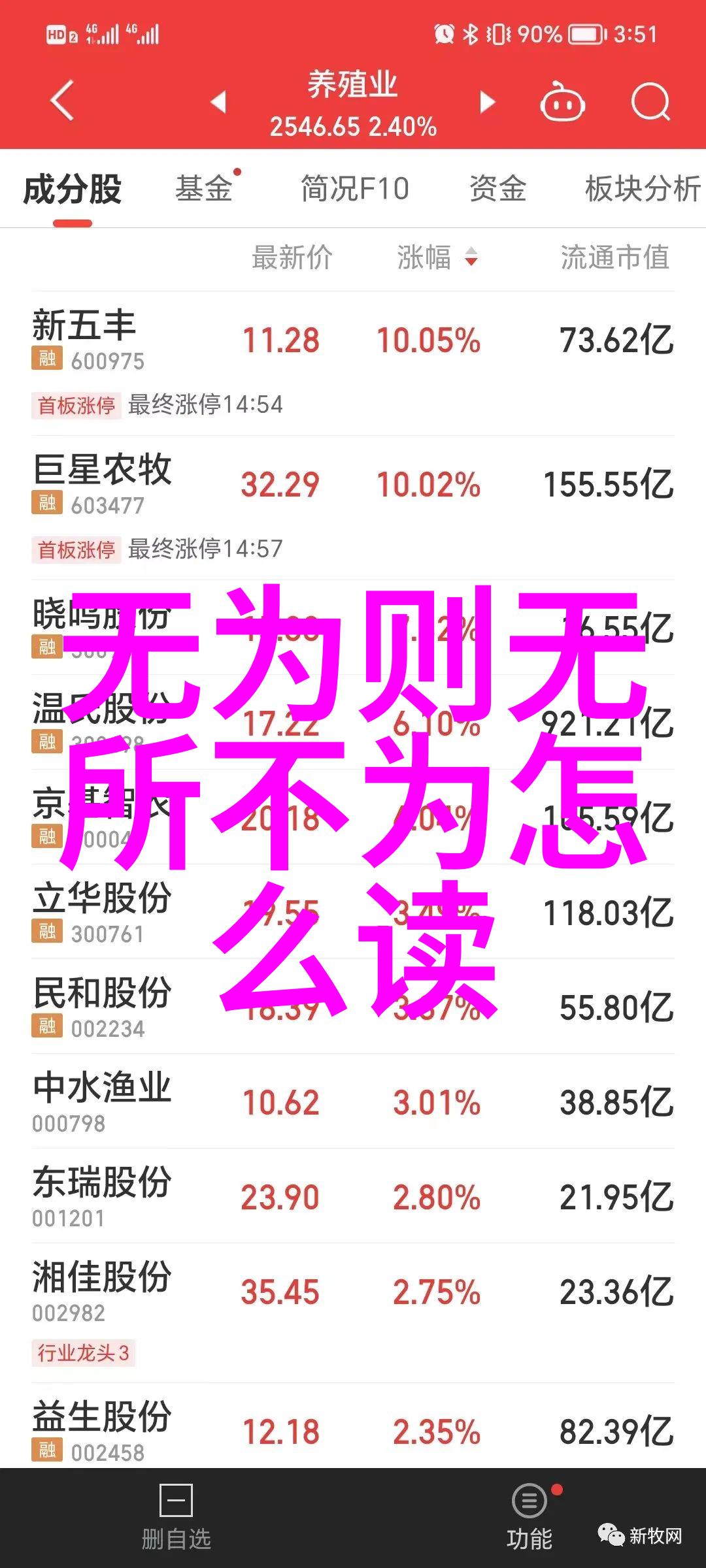Open the robot assistant icon
Image resolution: width=706 pixels, height=1568 pixels.
pyautogui.click(x=562, y=102)
